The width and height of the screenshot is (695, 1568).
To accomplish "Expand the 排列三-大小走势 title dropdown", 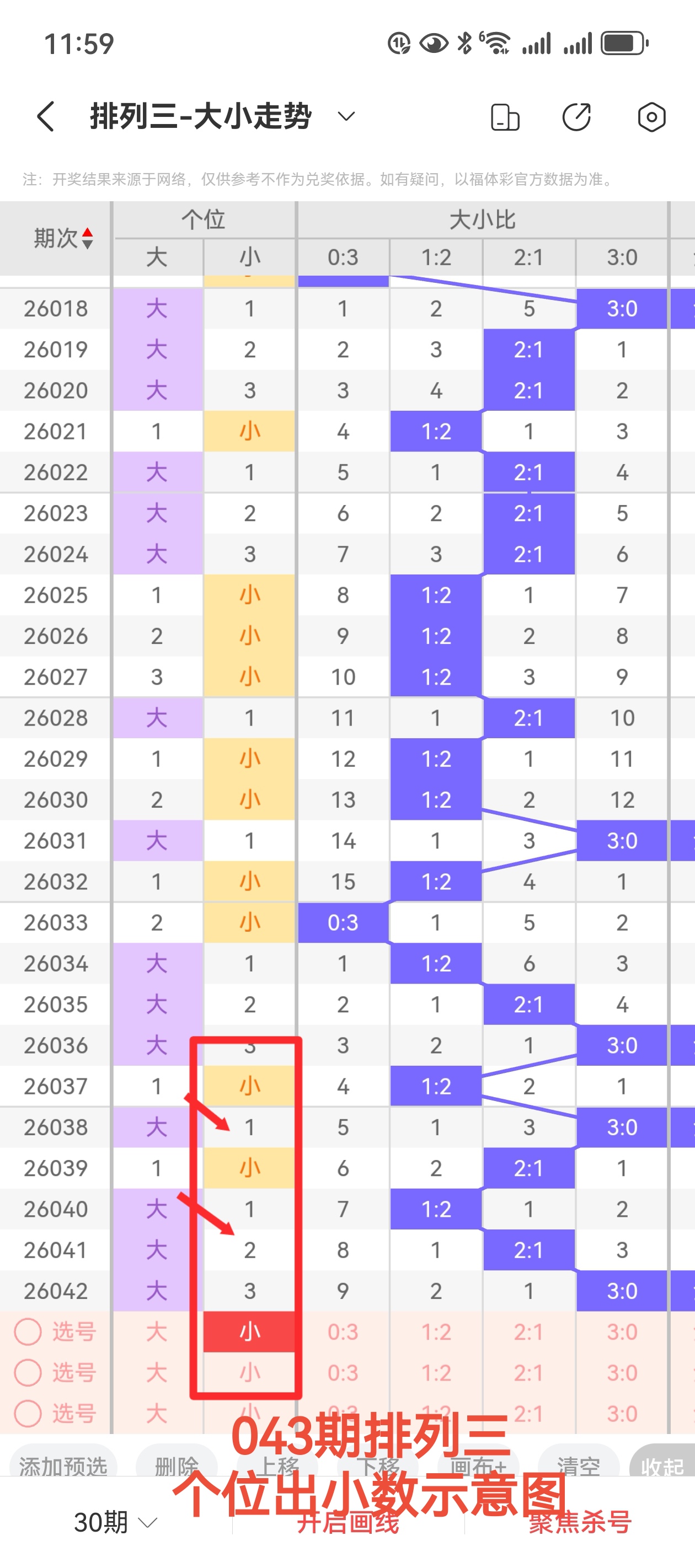I will 346,116.
